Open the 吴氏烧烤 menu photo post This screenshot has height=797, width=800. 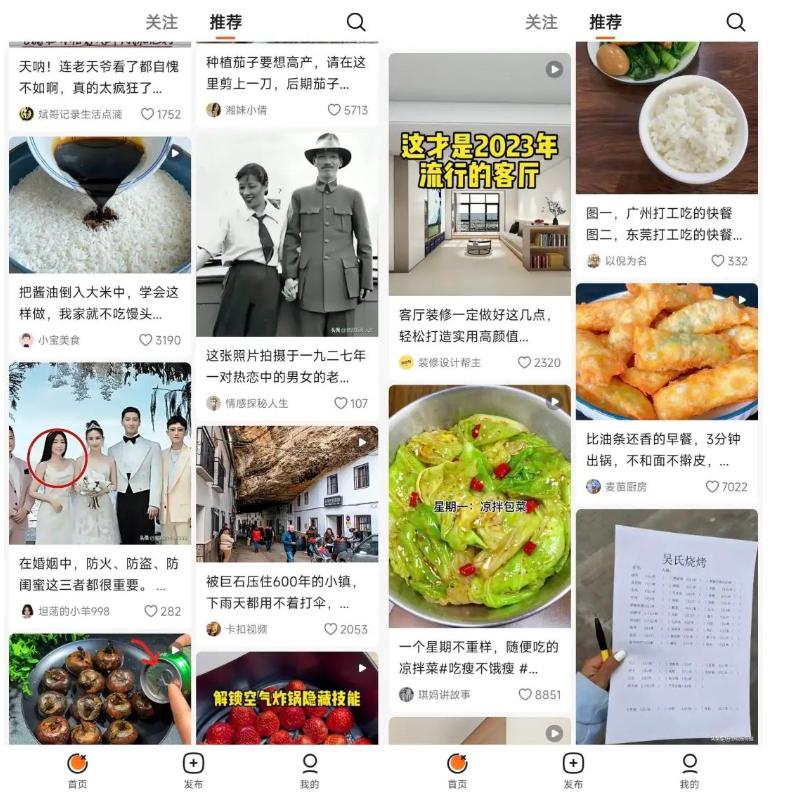[x=666, y=627]
